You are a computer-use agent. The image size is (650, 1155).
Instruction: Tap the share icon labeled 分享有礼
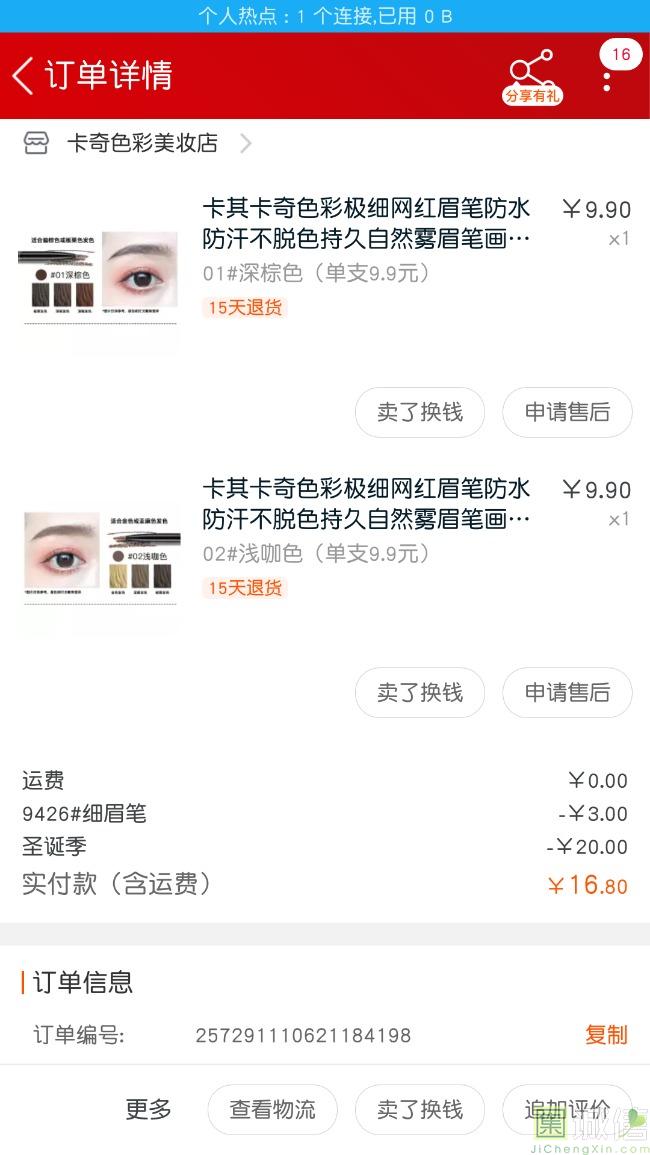coord(531,77)
